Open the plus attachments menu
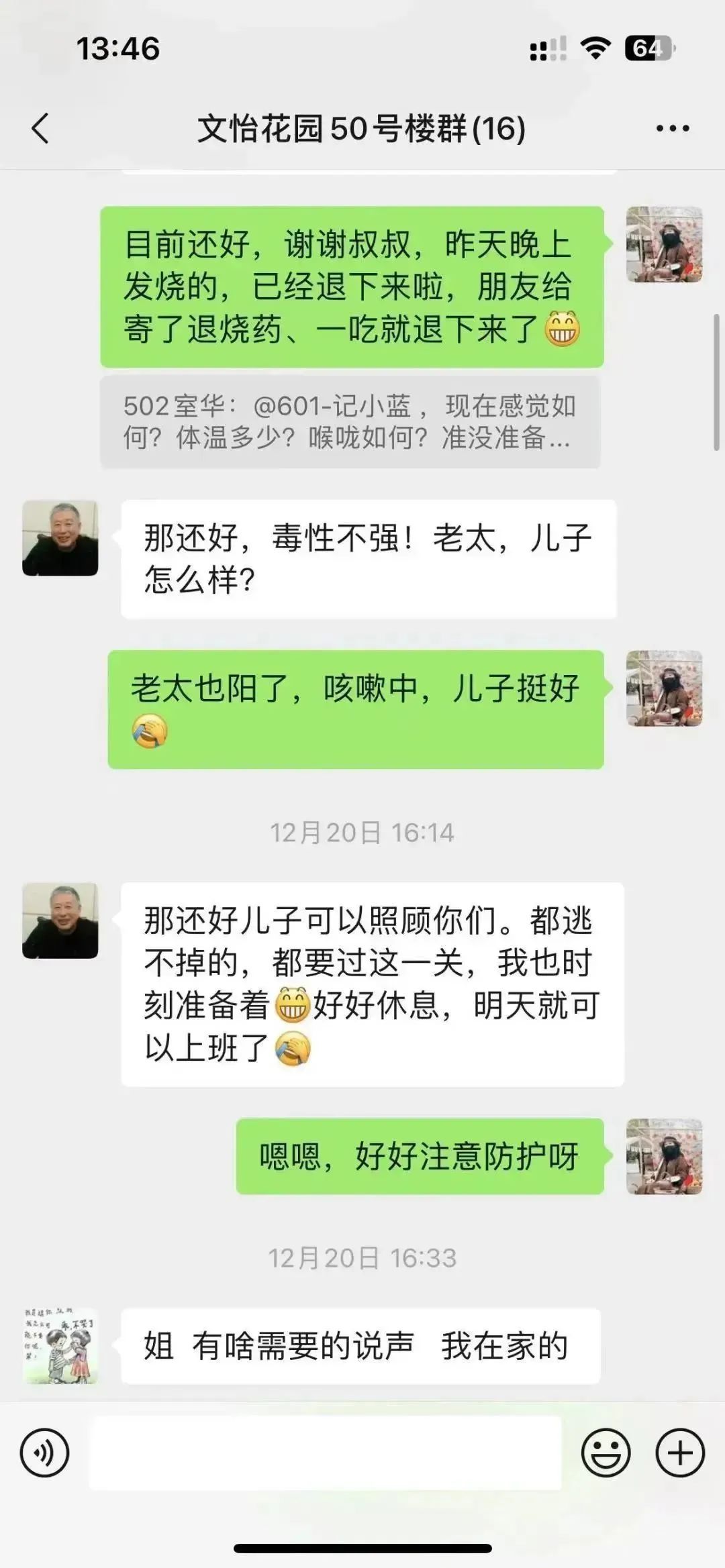 pos(679,1453)
